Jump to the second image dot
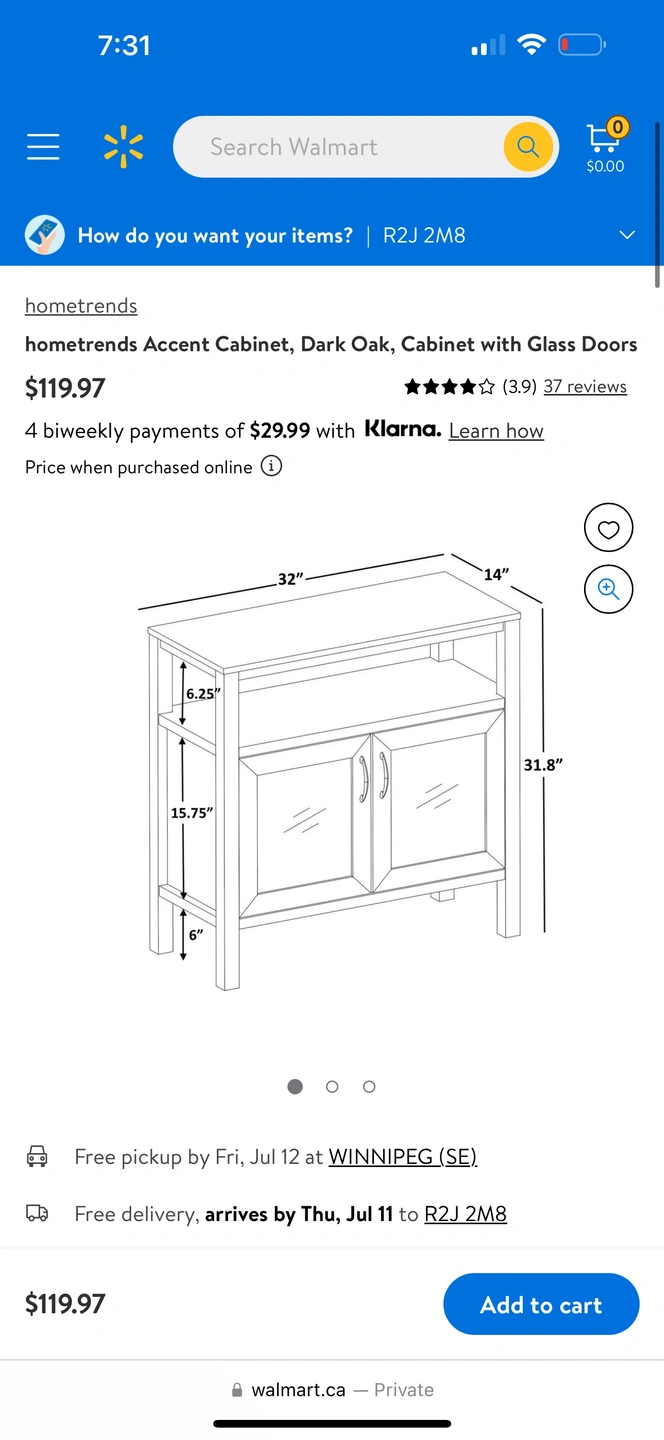Image resolution: width=664 pixels, height=1440 pixels. [x=332, y=1087]
